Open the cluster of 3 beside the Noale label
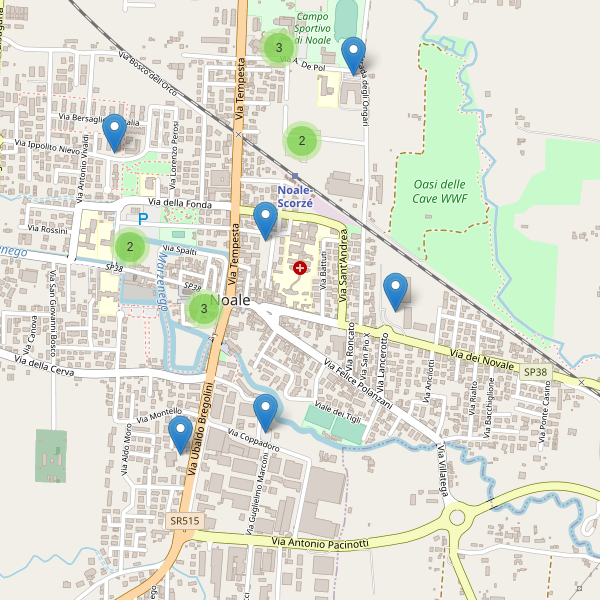This screenshot has height=600, width=600. (204, 308)
